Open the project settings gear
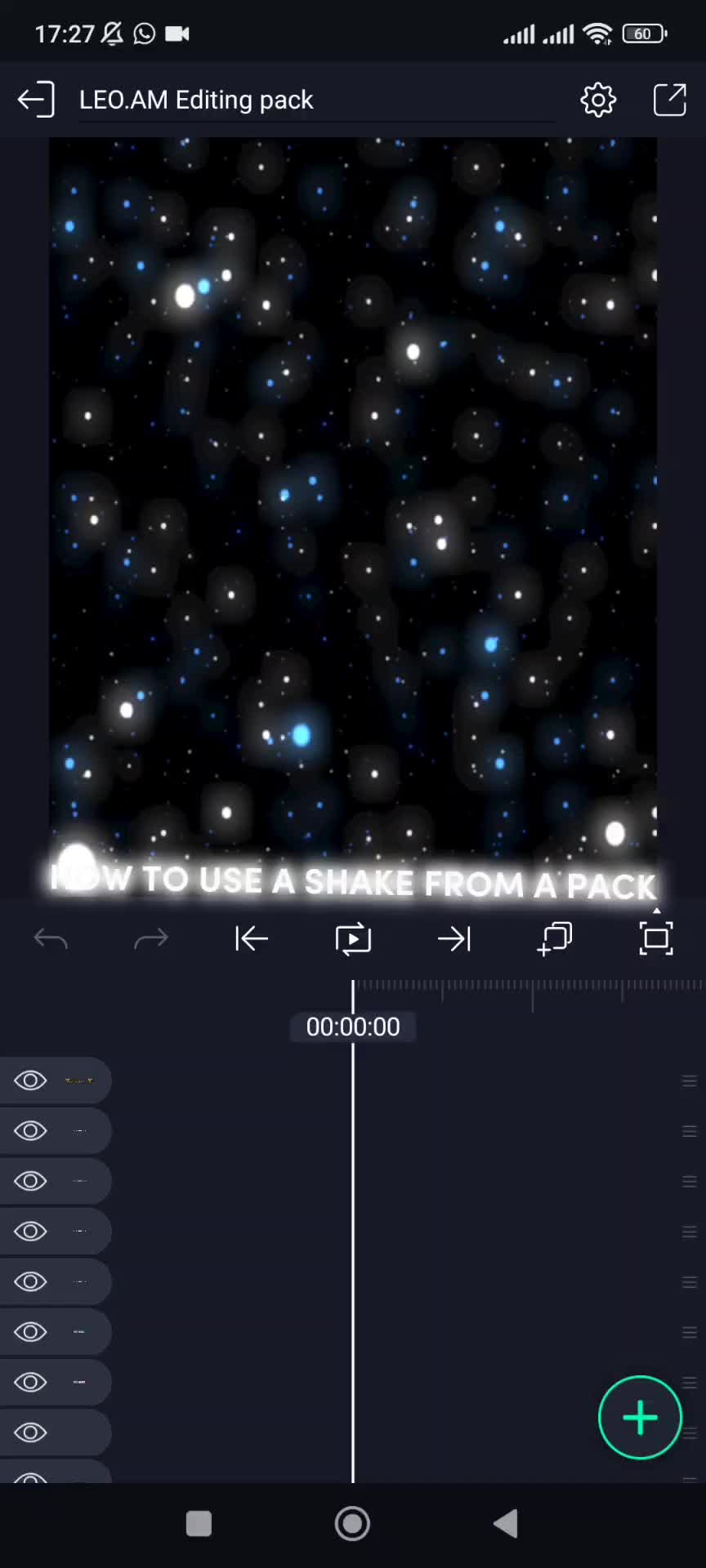 point(598,100)
